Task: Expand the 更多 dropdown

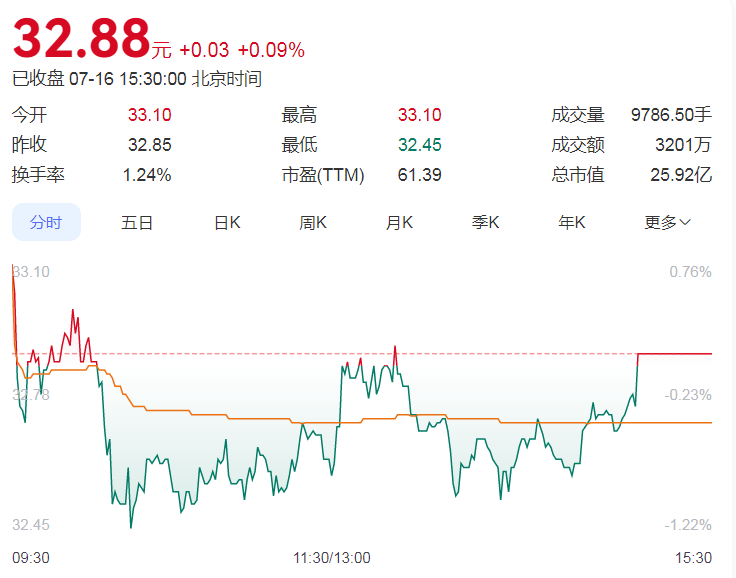Action: (x=667, y=222)
